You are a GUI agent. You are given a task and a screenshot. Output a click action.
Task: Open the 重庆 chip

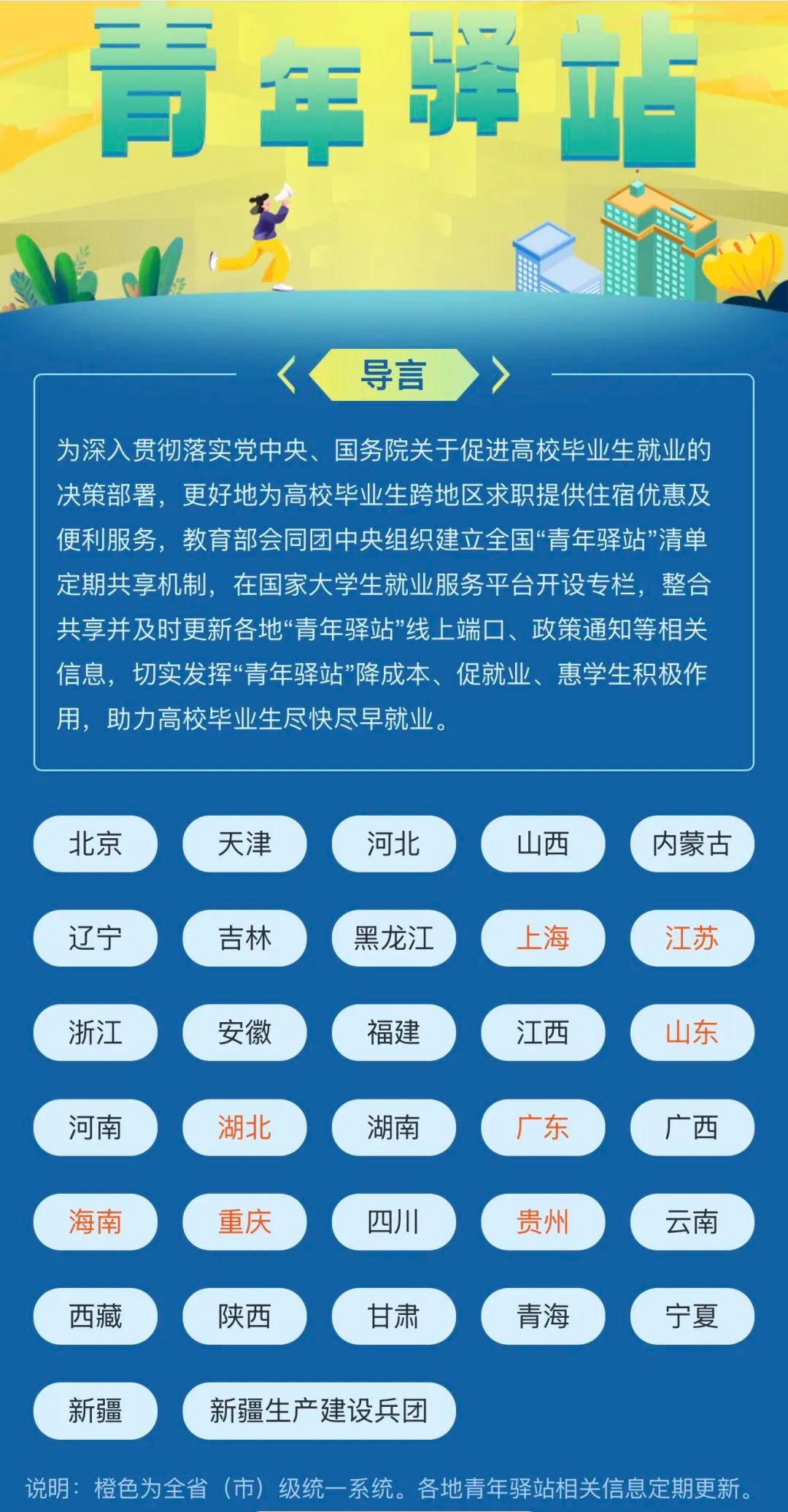[244, 1221]
